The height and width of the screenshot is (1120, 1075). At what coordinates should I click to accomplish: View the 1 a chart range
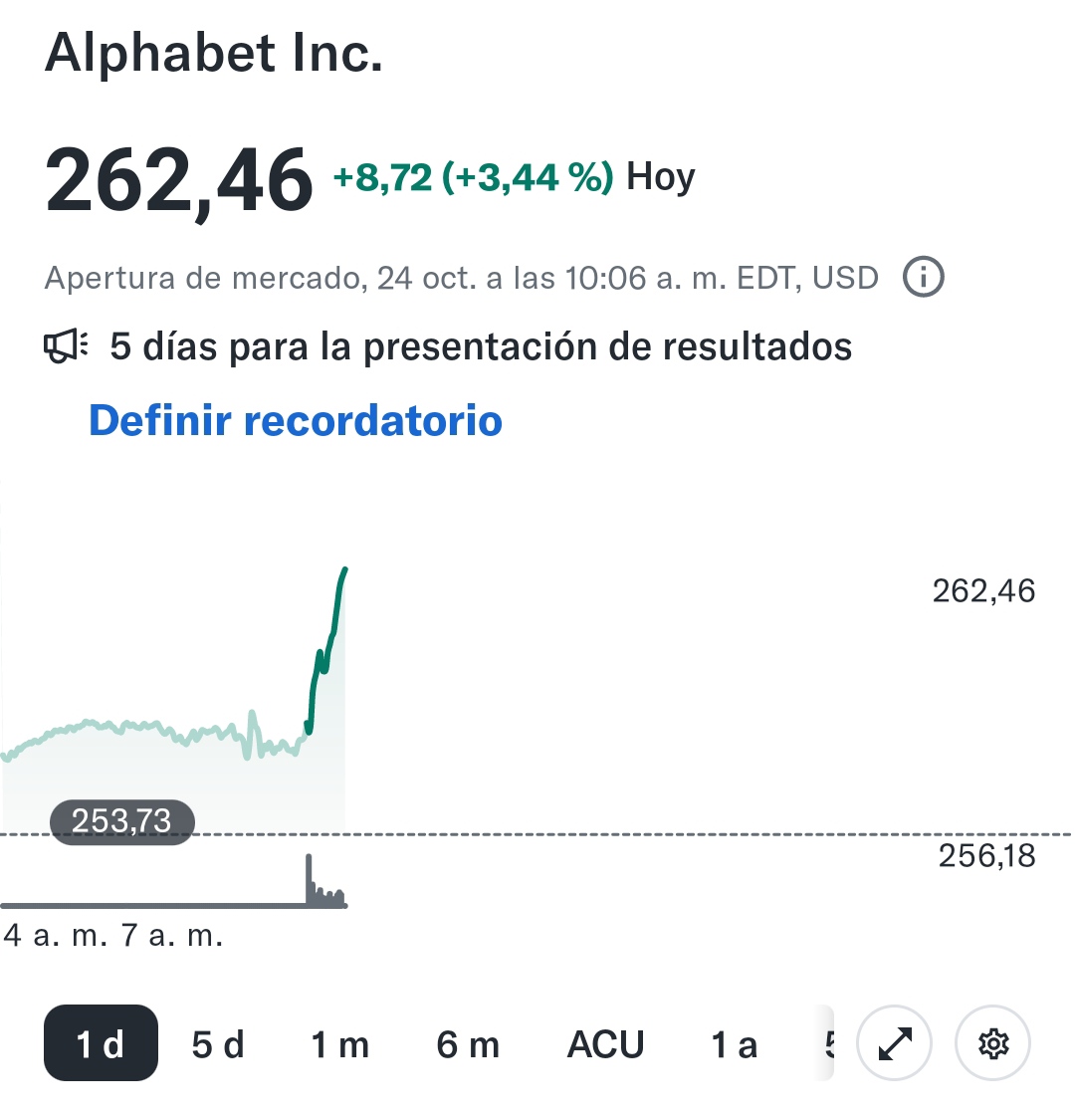734,1044
